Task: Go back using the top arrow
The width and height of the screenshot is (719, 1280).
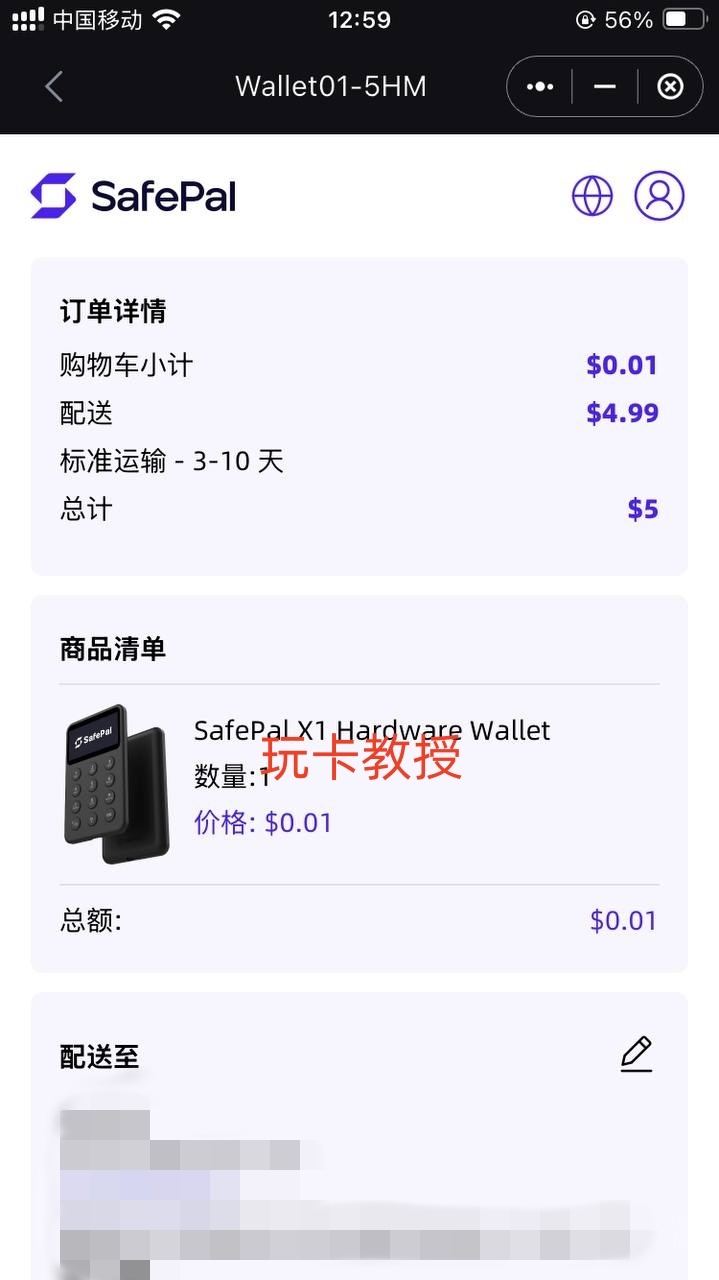Action: 54,87
